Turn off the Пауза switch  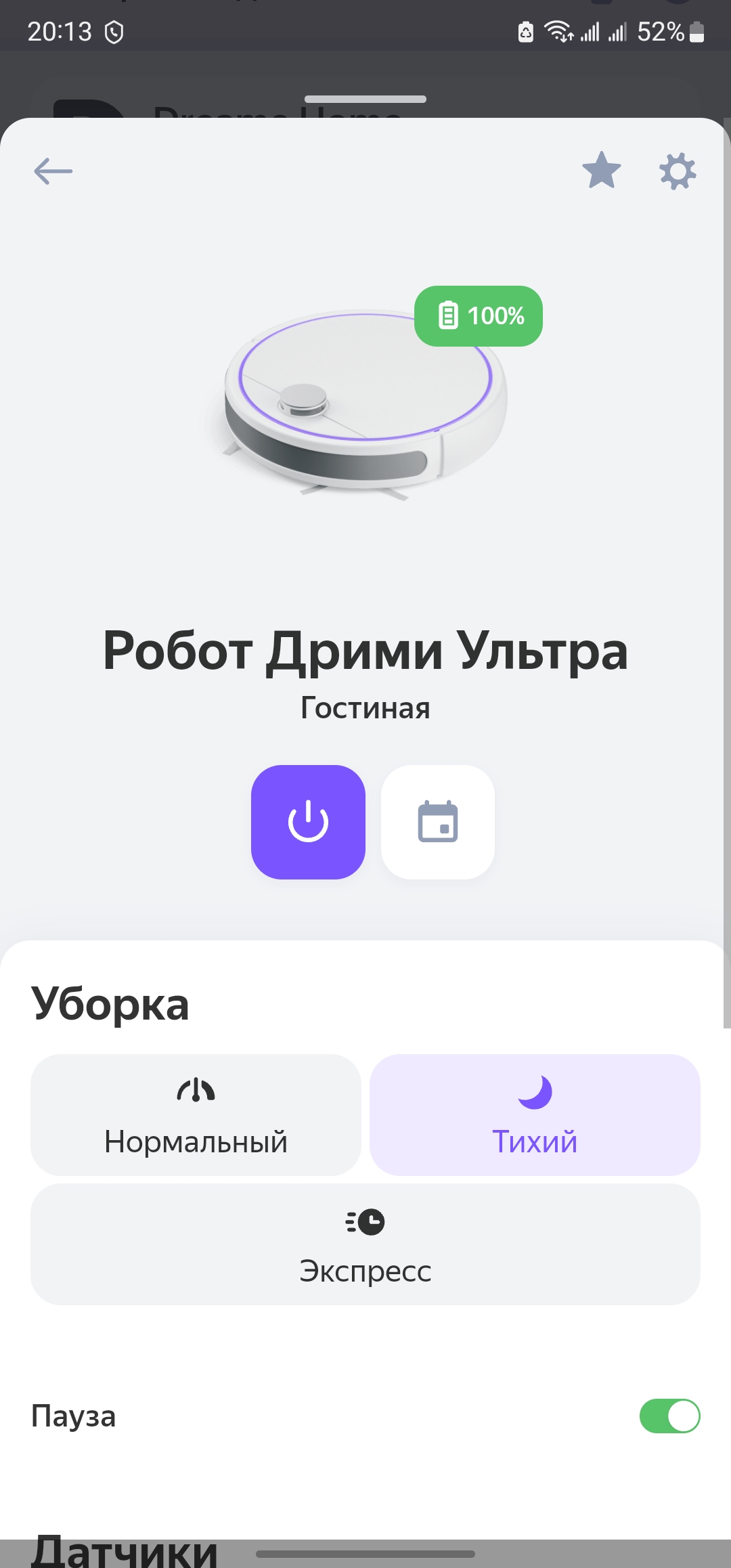pyautogui.click(x=669, y=1416)
